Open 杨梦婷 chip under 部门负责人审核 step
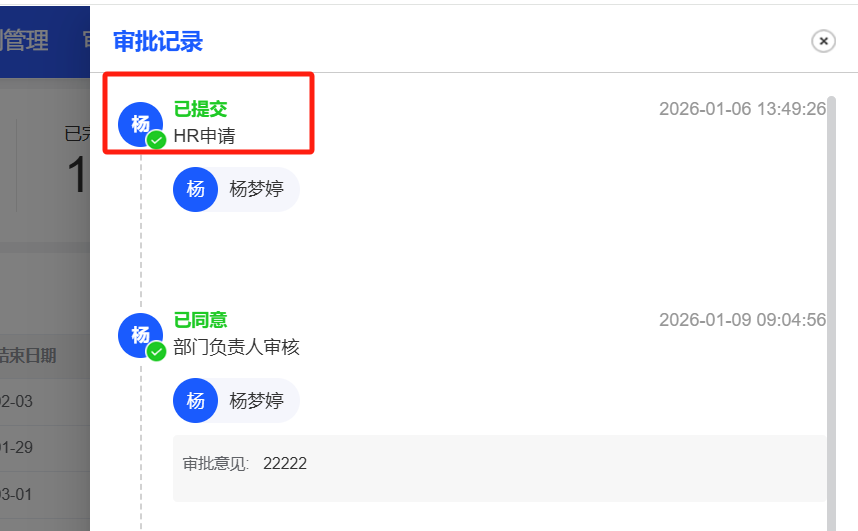Viewport: 858px width, 531px height. [236, 400]
